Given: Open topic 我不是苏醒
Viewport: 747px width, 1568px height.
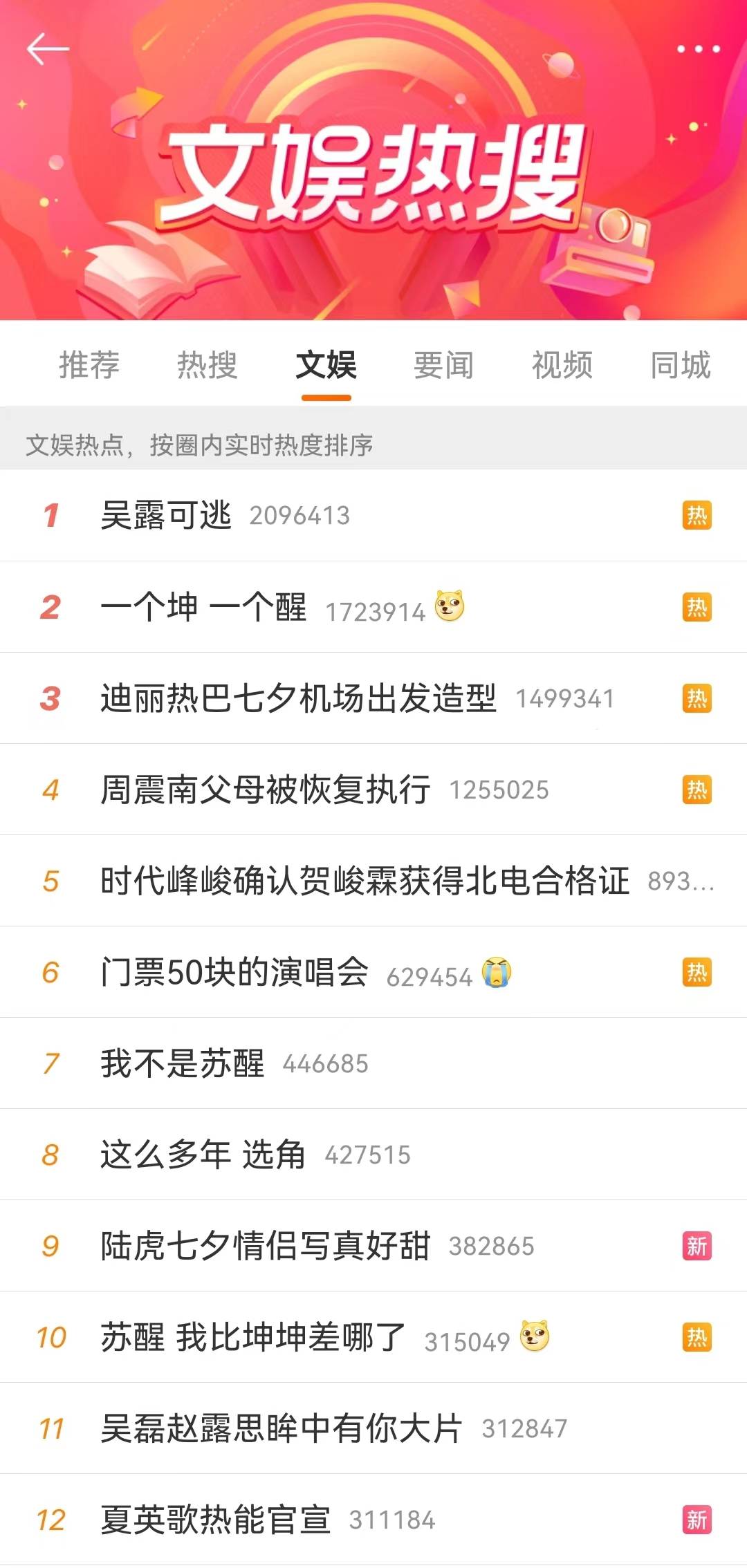Looking at the screenshot, I should [x=181, y=1063].
